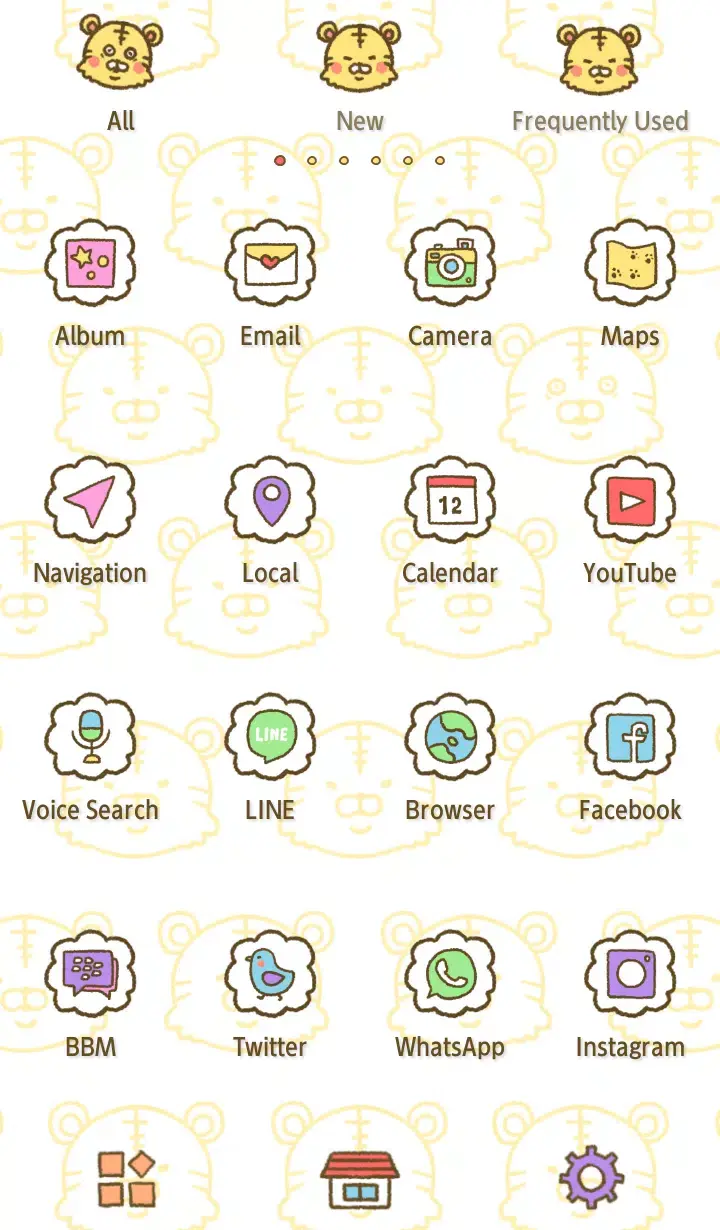Open WhatsApp
The image size is (720, 1230).
(x=450, y=973)
